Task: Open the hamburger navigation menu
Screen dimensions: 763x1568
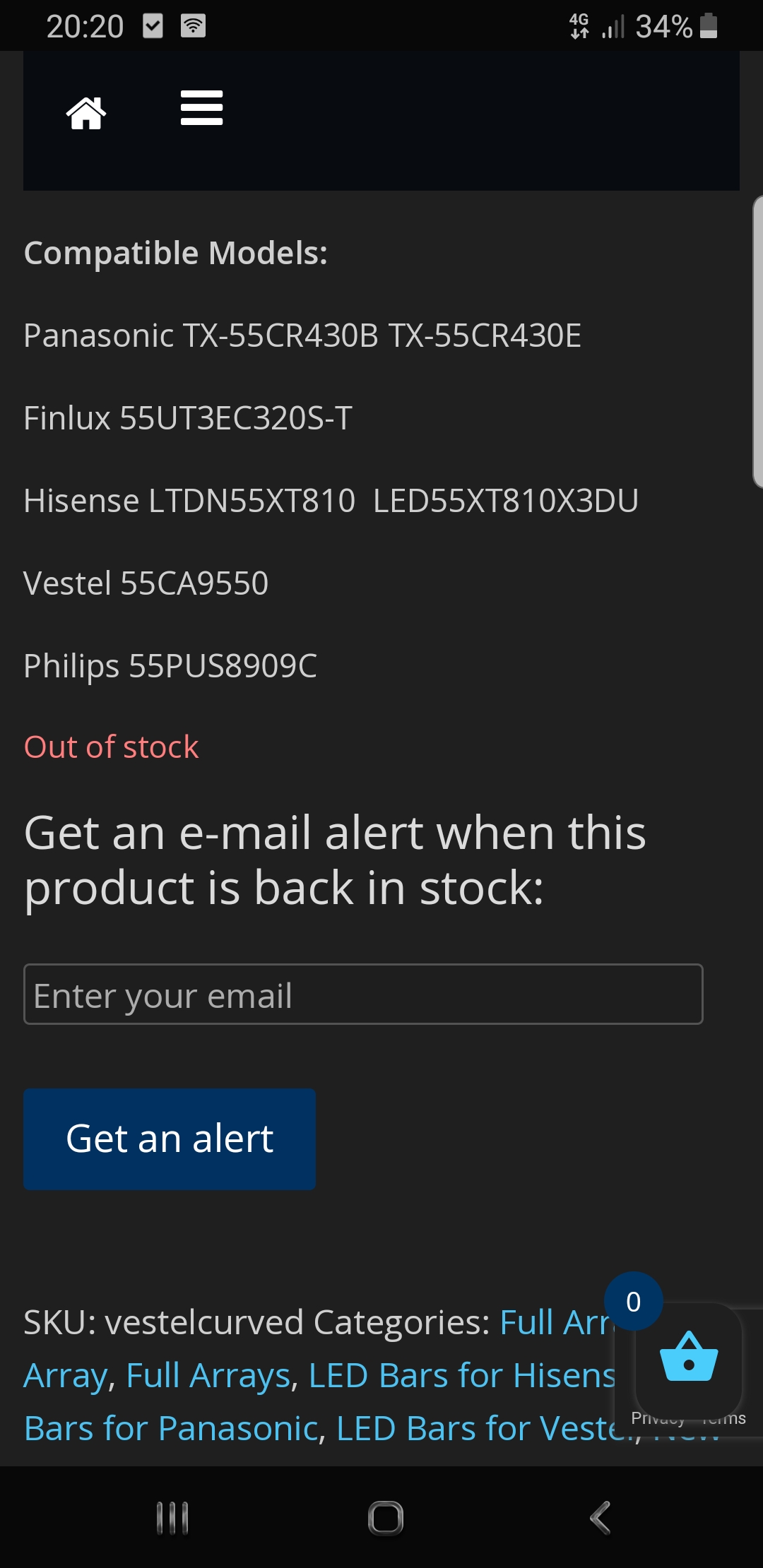Action: click(201, 108)
